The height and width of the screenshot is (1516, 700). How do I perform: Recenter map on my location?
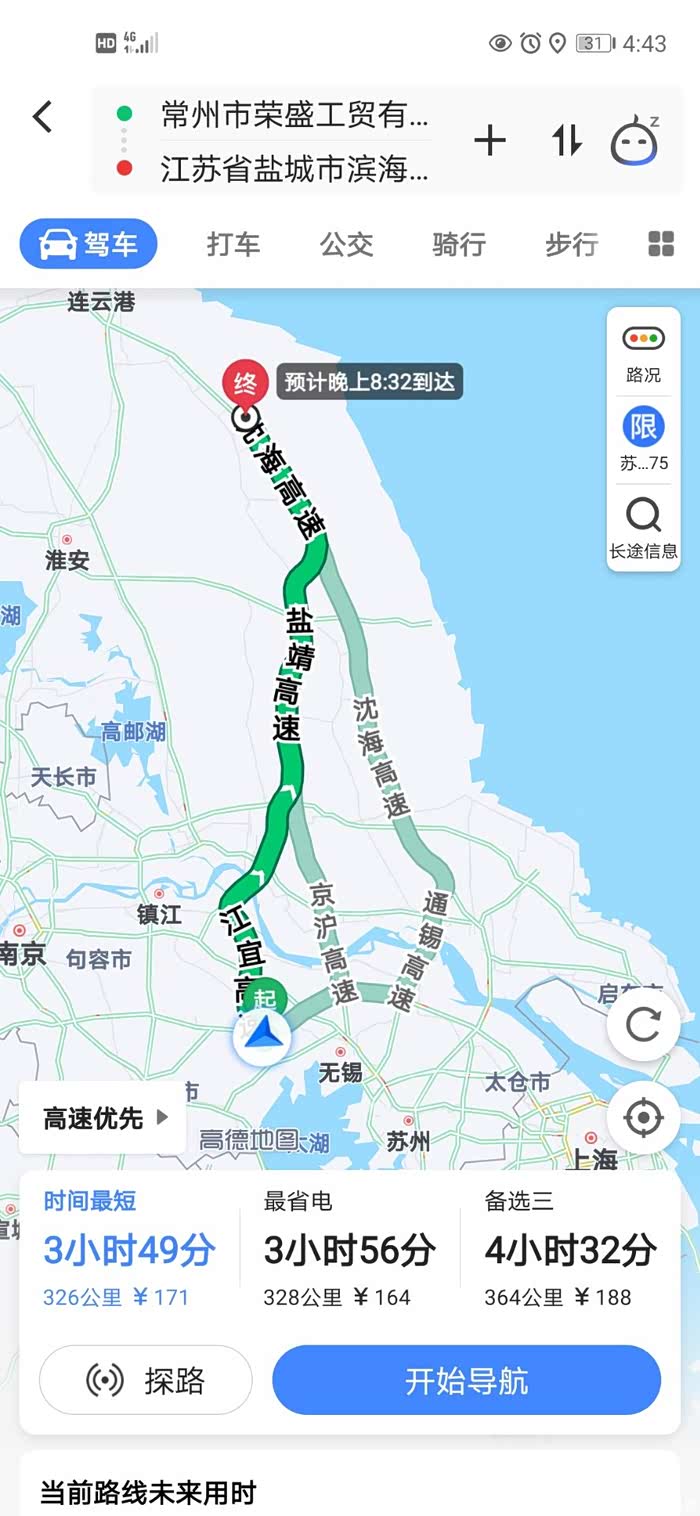(x=642, y=1116)
